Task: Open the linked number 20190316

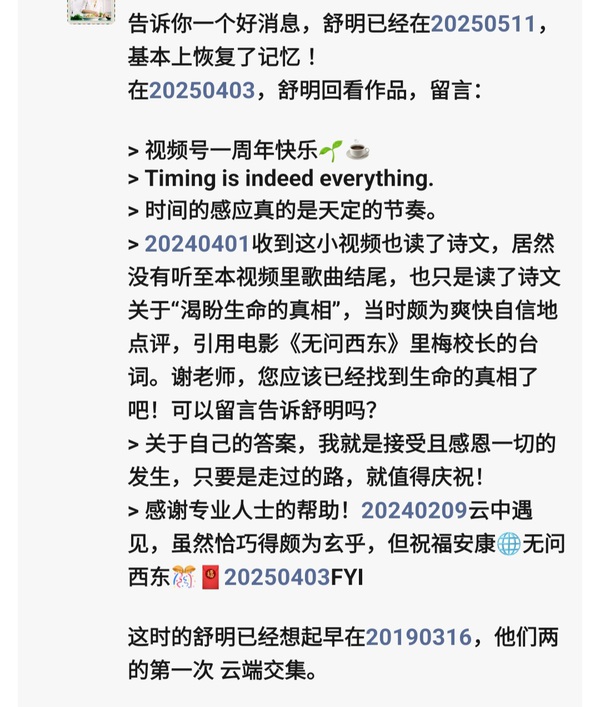Action: tap(418, 636)
